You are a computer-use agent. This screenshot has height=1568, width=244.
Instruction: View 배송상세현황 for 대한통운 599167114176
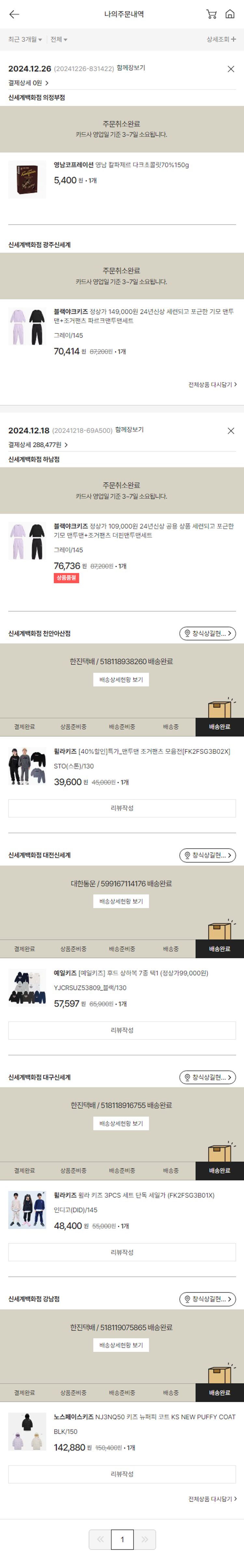coord(121,902)
